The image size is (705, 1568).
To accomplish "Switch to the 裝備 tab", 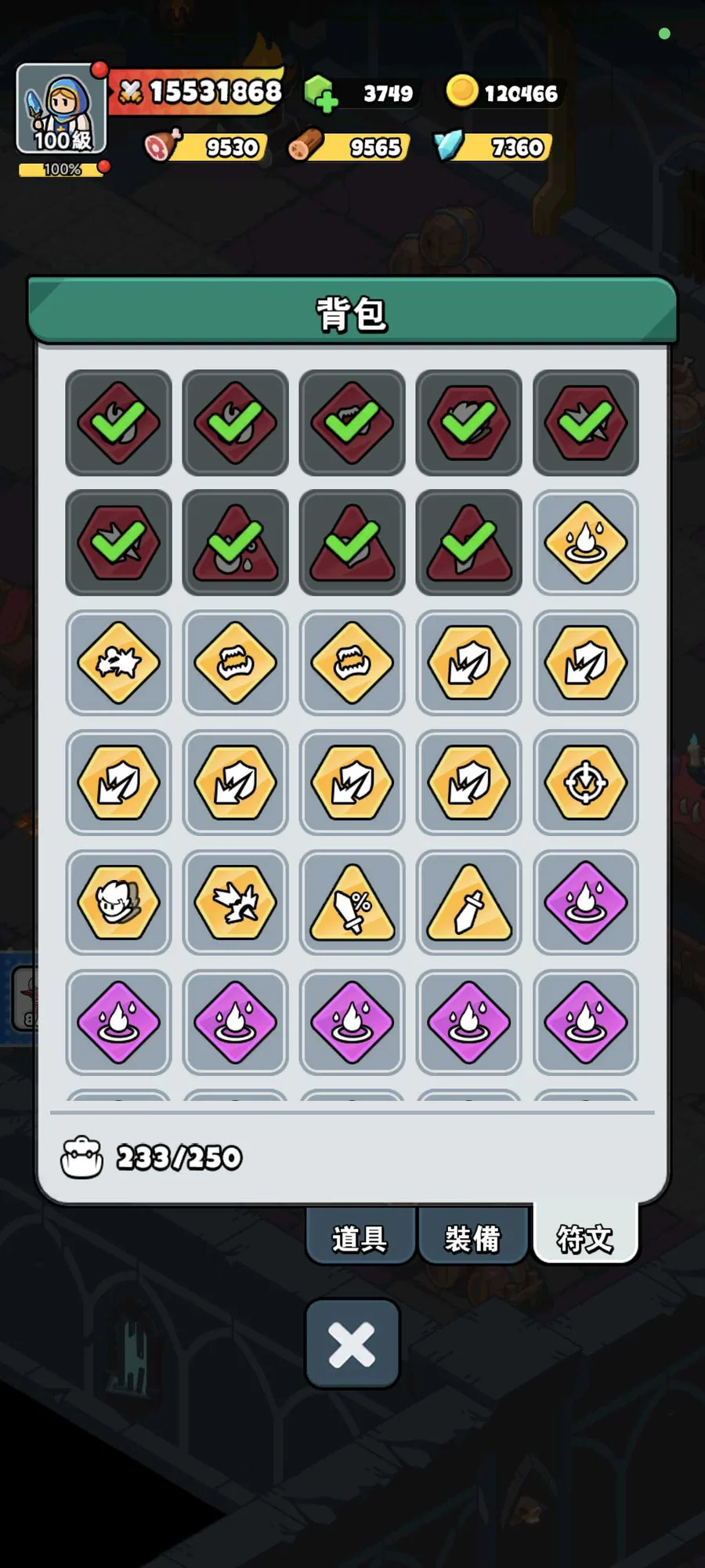I will click(x=472, y=1237).
